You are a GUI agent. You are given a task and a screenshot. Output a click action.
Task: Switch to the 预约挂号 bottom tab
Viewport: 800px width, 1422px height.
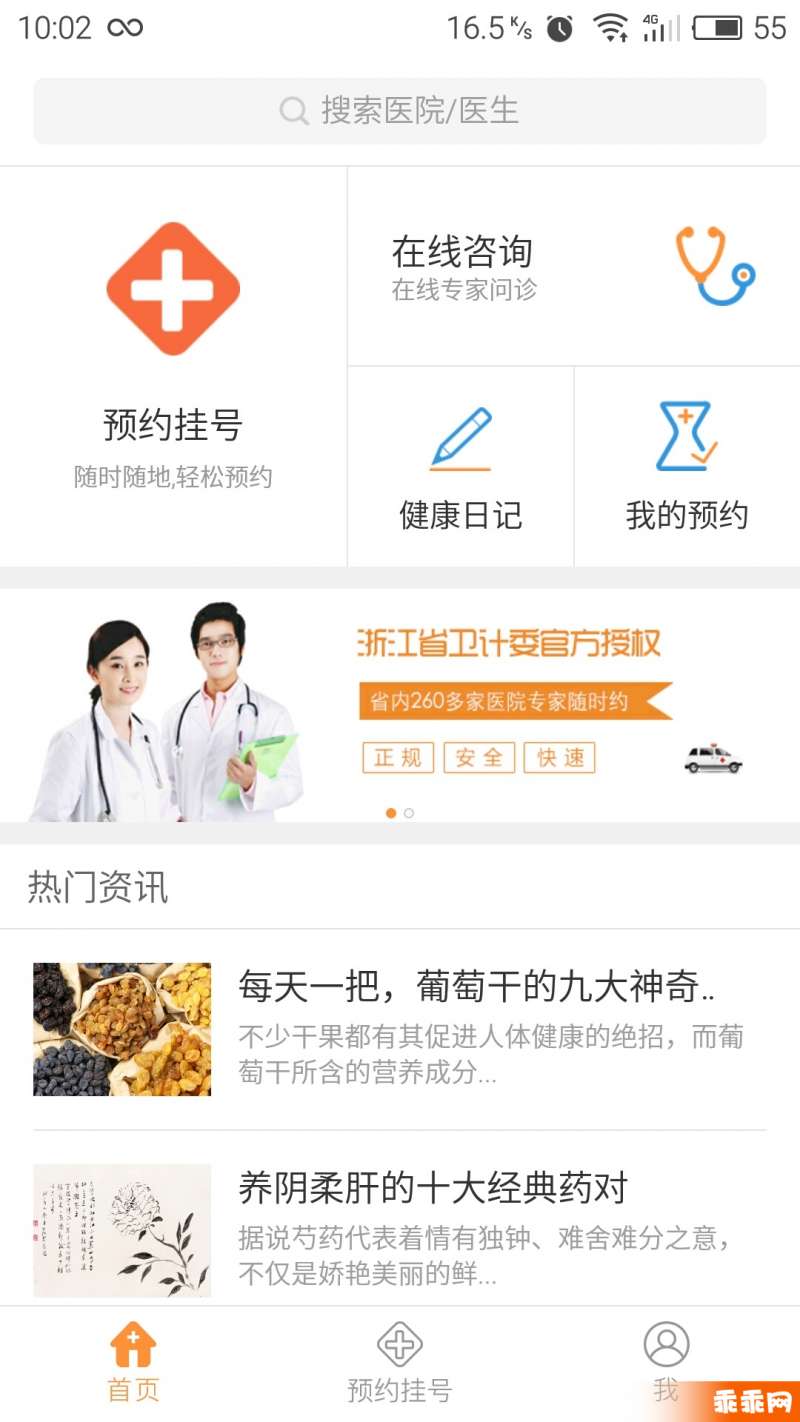400,1363
